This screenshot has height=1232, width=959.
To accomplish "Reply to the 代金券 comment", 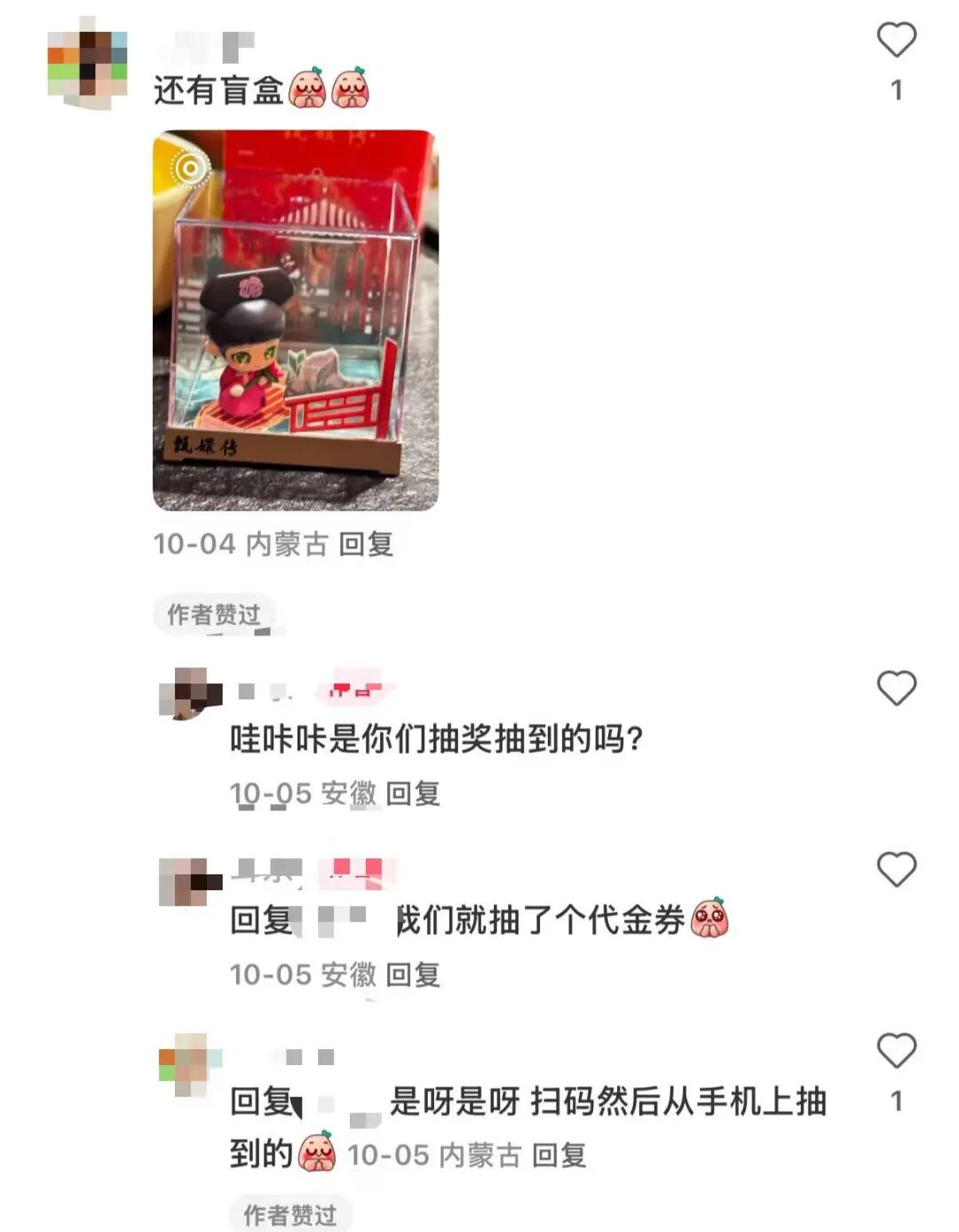I will pos(413,975).
